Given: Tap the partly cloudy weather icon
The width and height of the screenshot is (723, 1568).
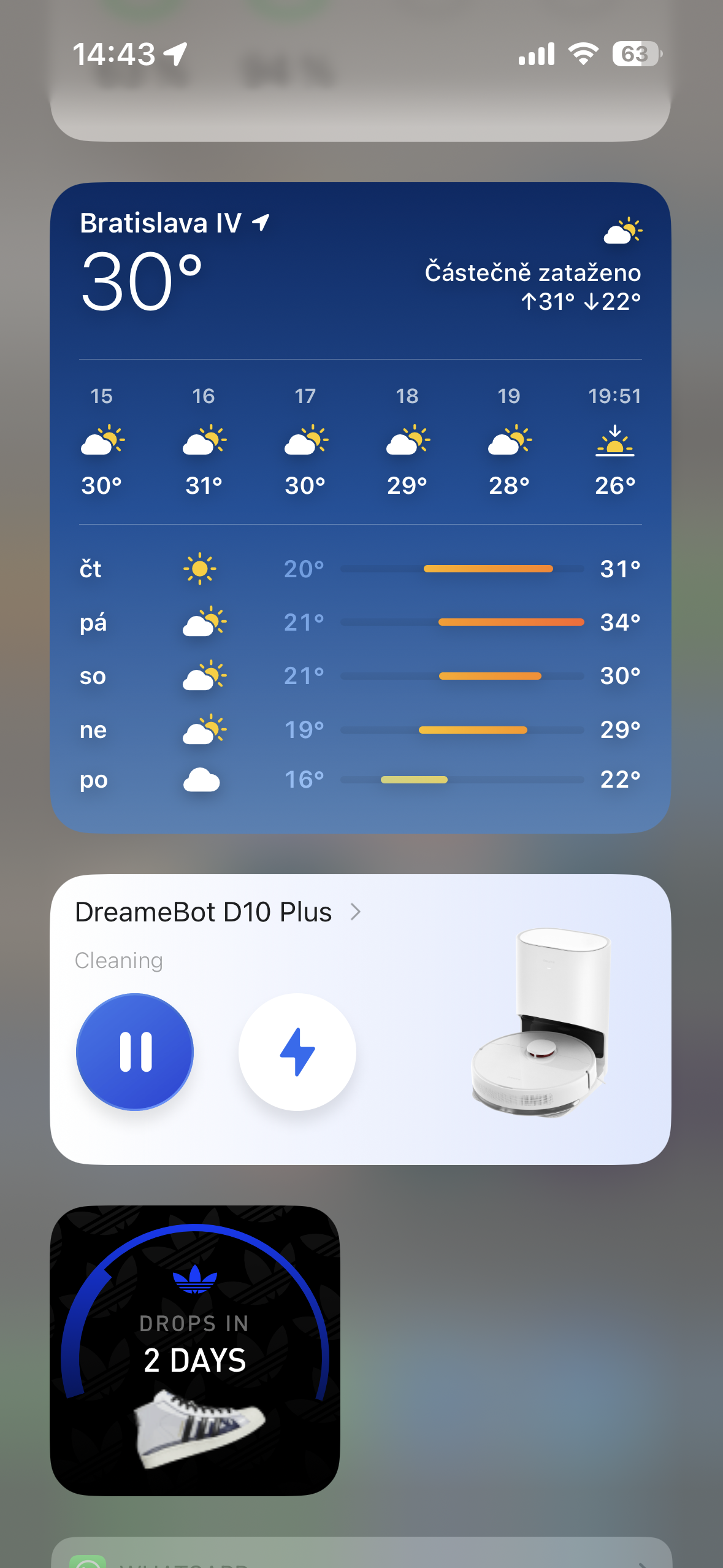Looking at the screenshot, I should pos(623,232).
